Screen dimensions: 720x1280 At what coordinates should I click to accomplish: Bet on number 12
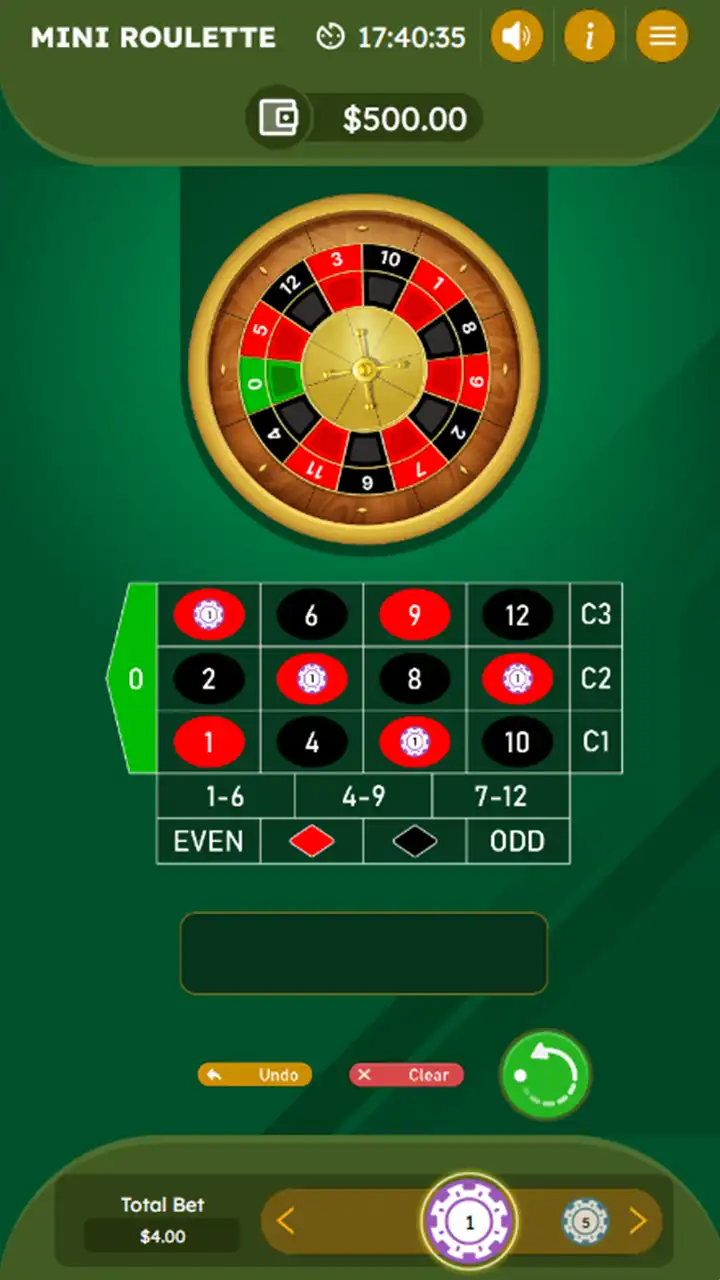pyautogui.click(x=517, y=615)
